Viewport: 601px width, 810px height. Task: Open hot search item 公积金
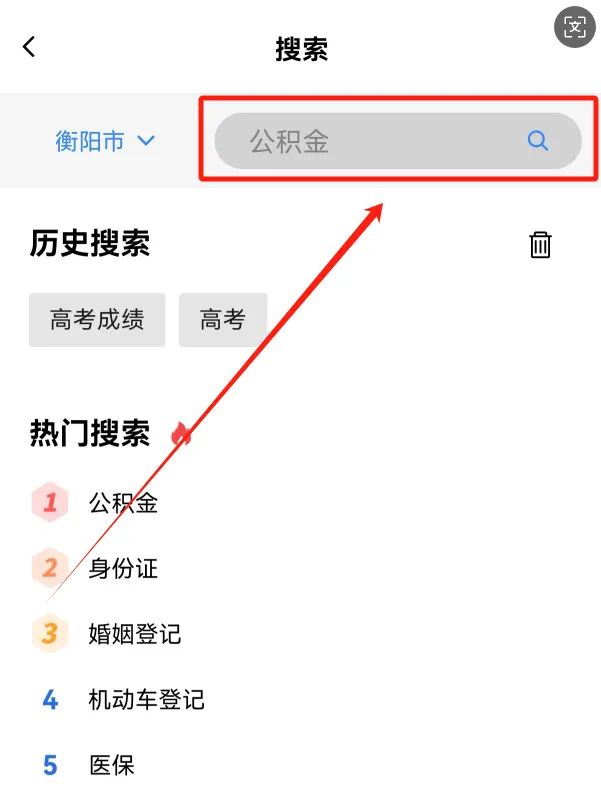[123, 502]
